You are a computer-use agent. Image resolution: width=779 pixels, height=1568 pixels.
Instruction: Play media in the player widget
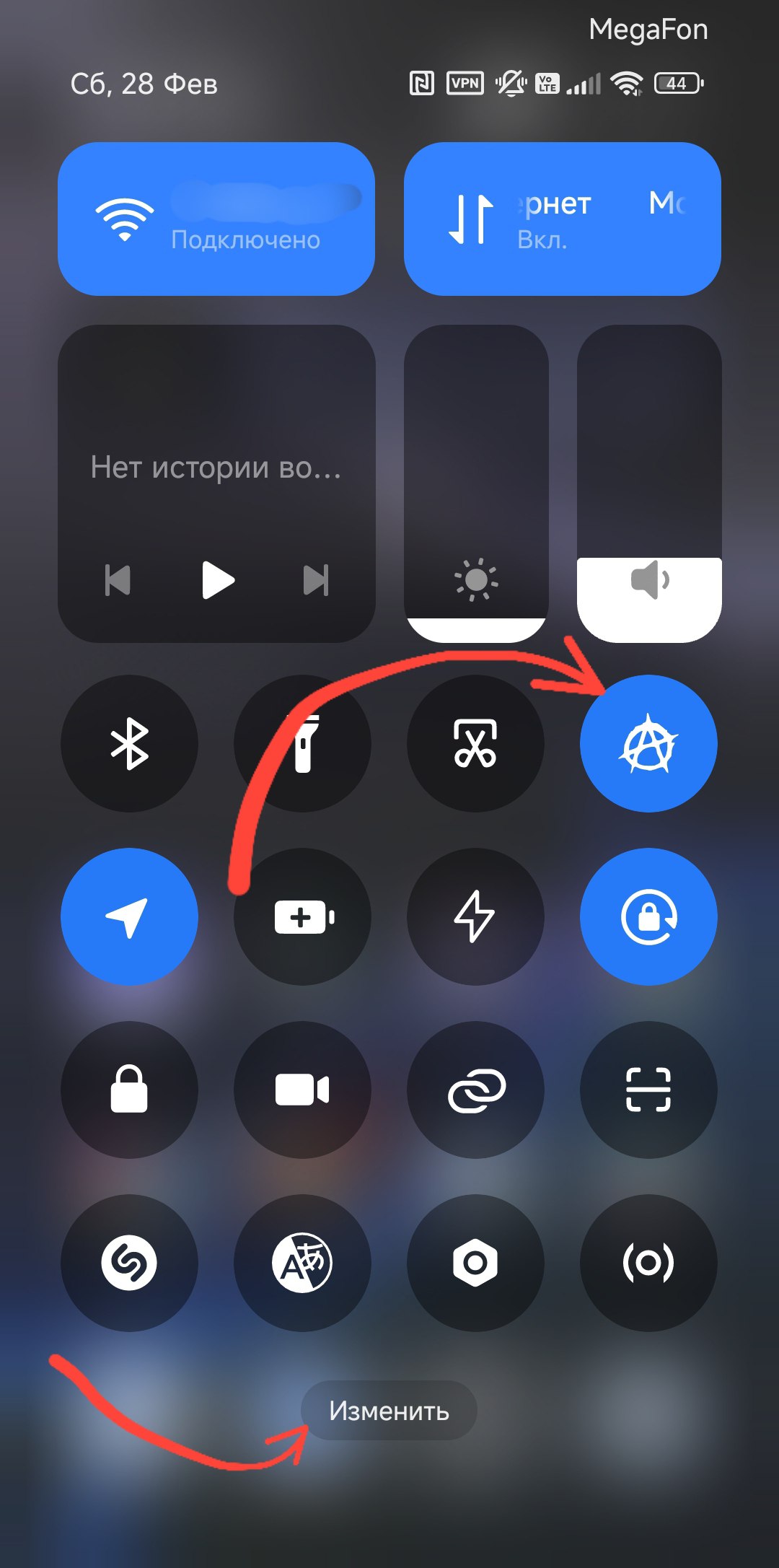[x=217, y=580]
